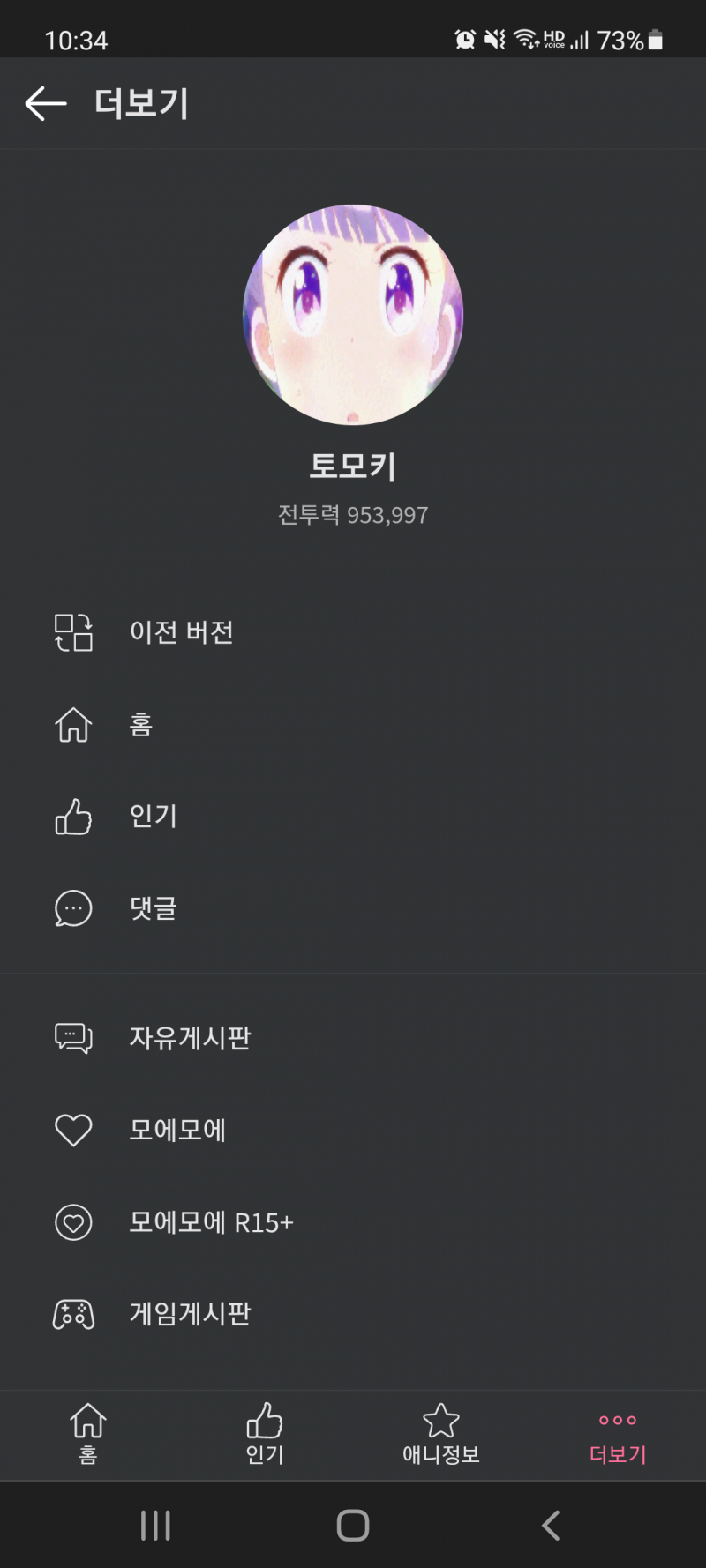706x1568 pixels.
Task: Open 인기 from the menu list
Action: coord(154,817)
